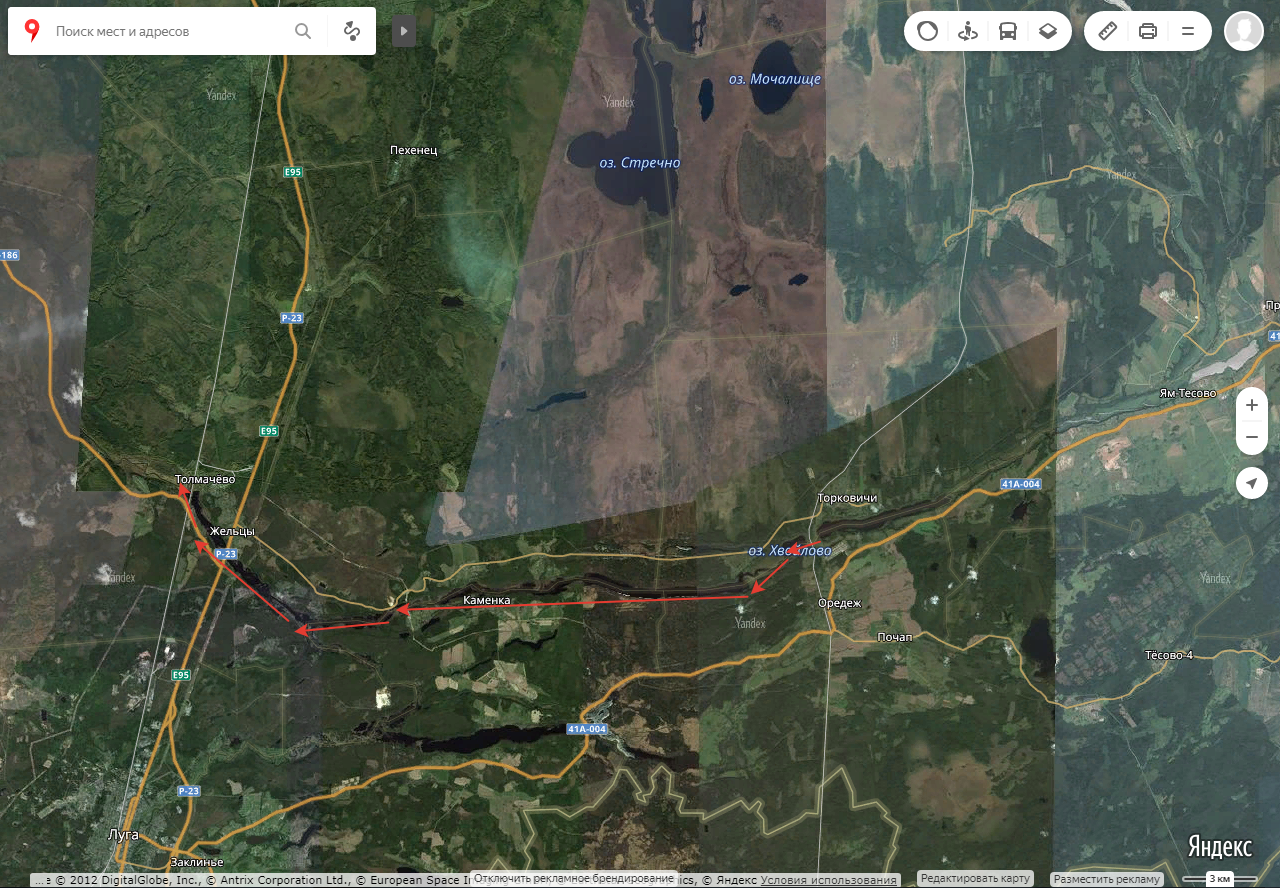
Task: Click Разместить рекламу
Action: [1107, 879]
